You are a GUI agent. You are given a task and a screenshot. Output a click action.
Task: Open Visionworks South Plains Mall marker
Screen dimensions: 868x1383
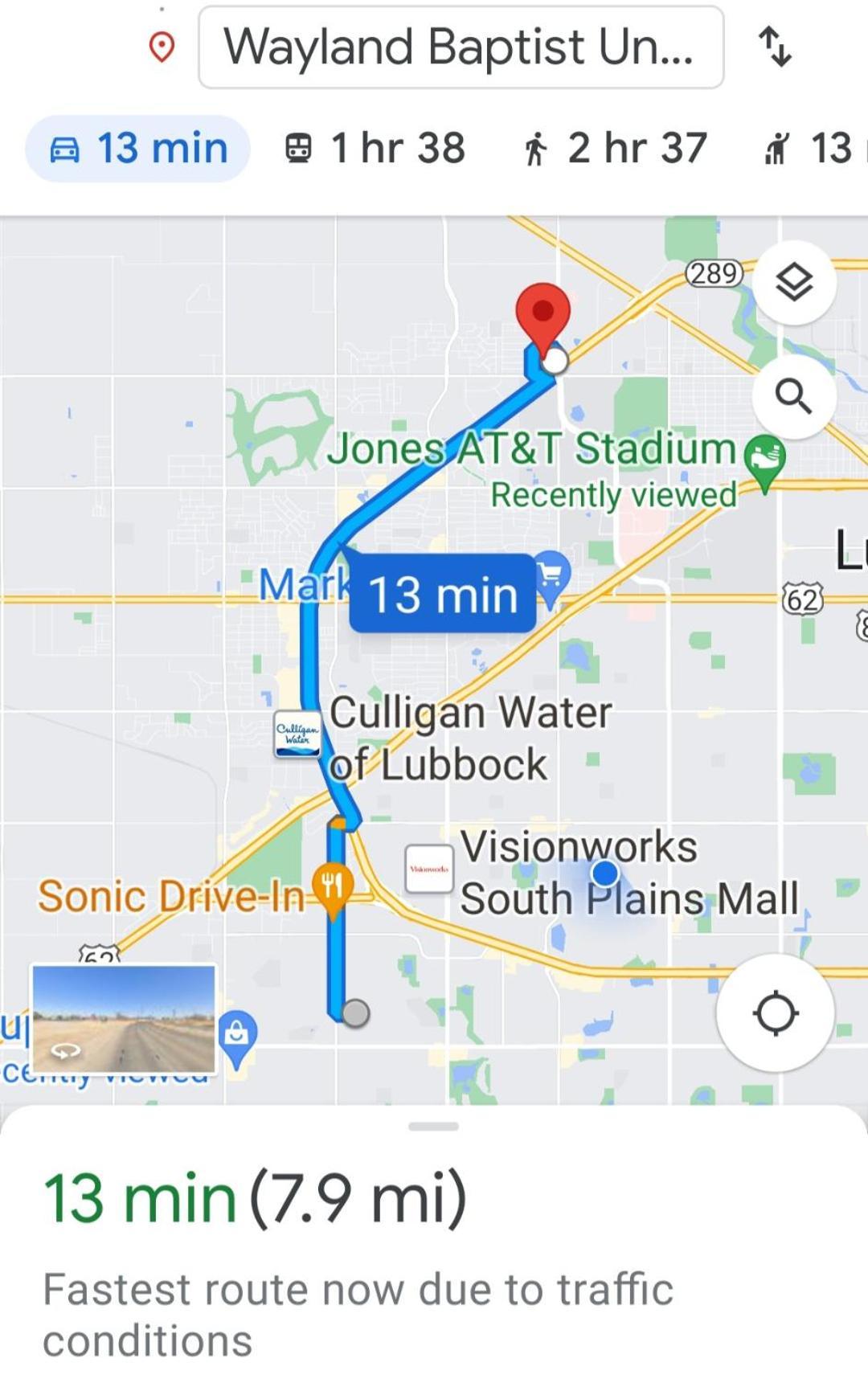click(429, 869)
